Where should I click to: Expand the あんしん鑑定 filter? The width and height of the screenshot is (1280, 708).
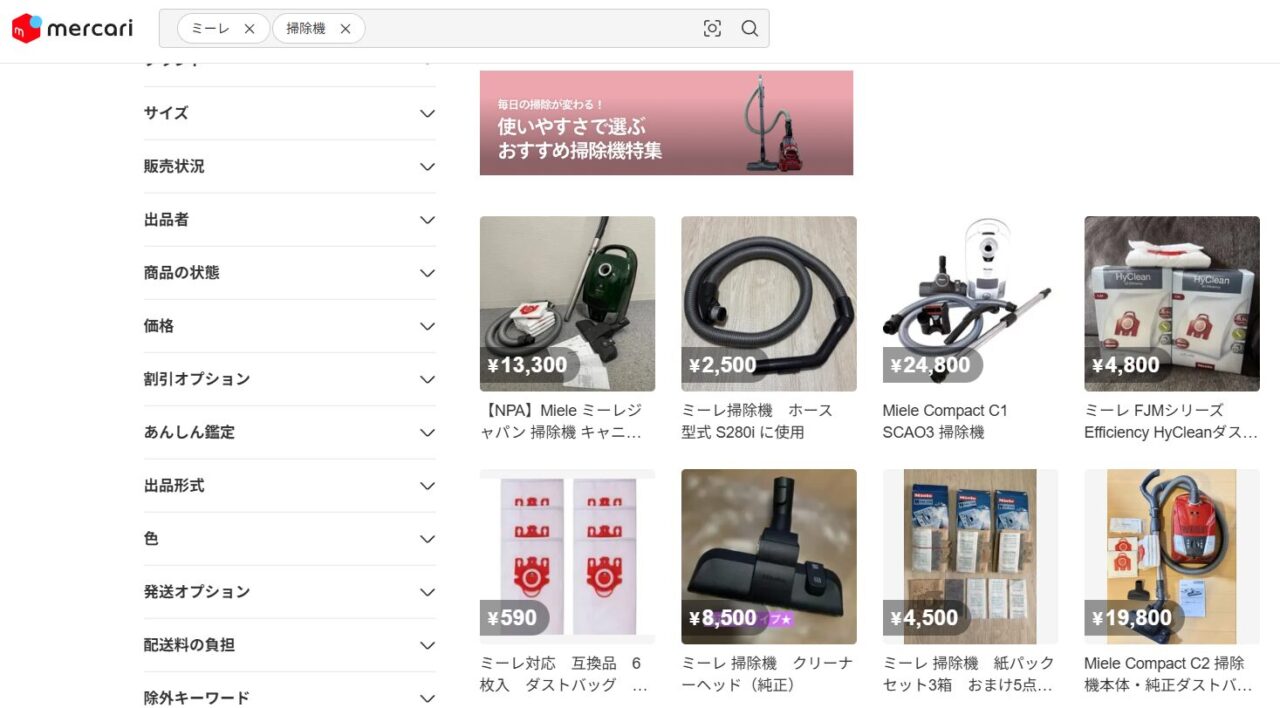pyautogui.click(x=290, y=432)
